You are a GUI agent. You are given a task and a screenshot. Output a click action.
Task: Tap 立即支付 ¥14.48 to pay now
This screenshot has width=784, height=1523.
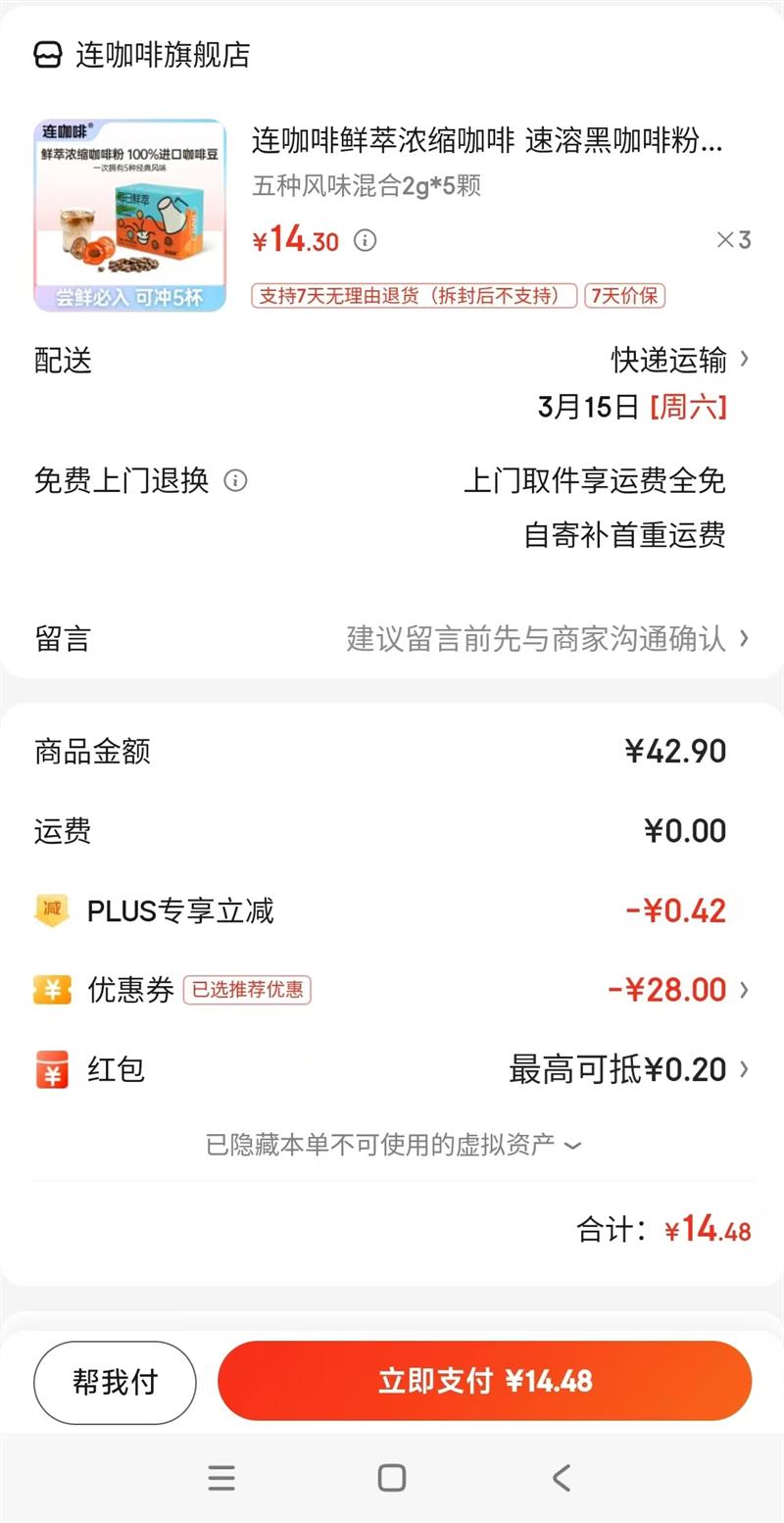click(484, 1381)
